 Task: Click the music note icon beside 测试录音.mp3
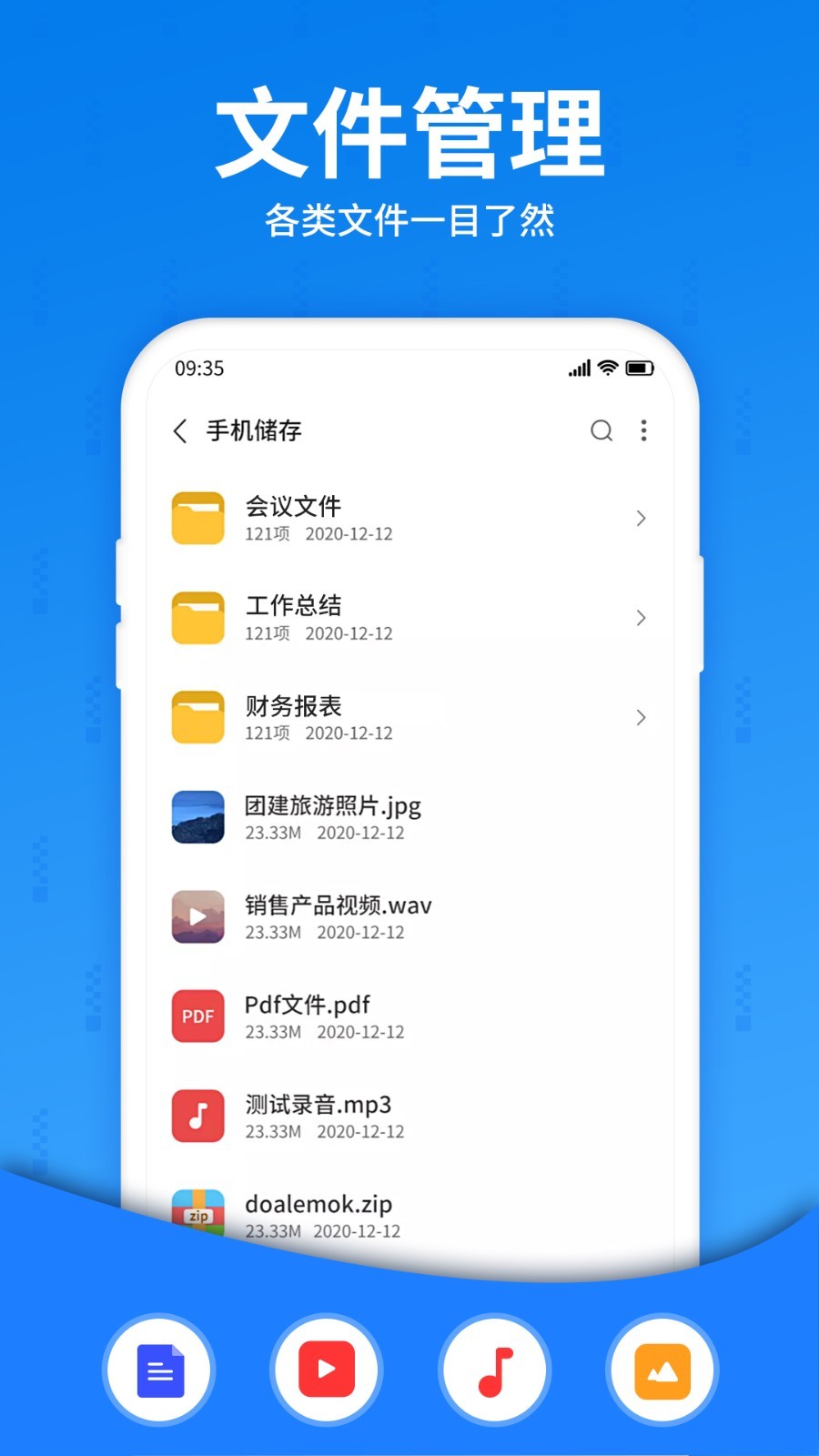(197, 1116)
